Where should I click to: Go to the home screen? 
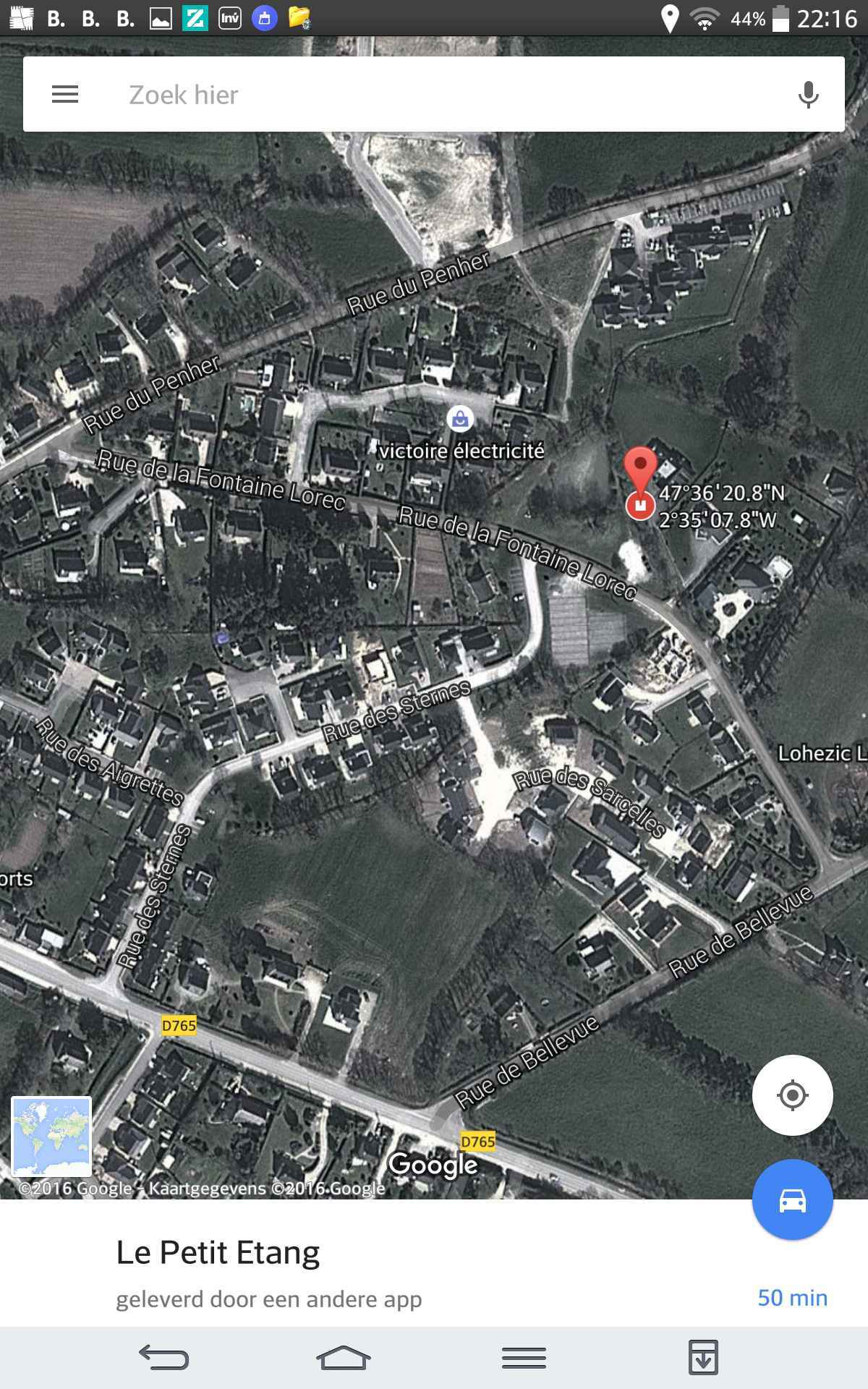(343, 1357)
